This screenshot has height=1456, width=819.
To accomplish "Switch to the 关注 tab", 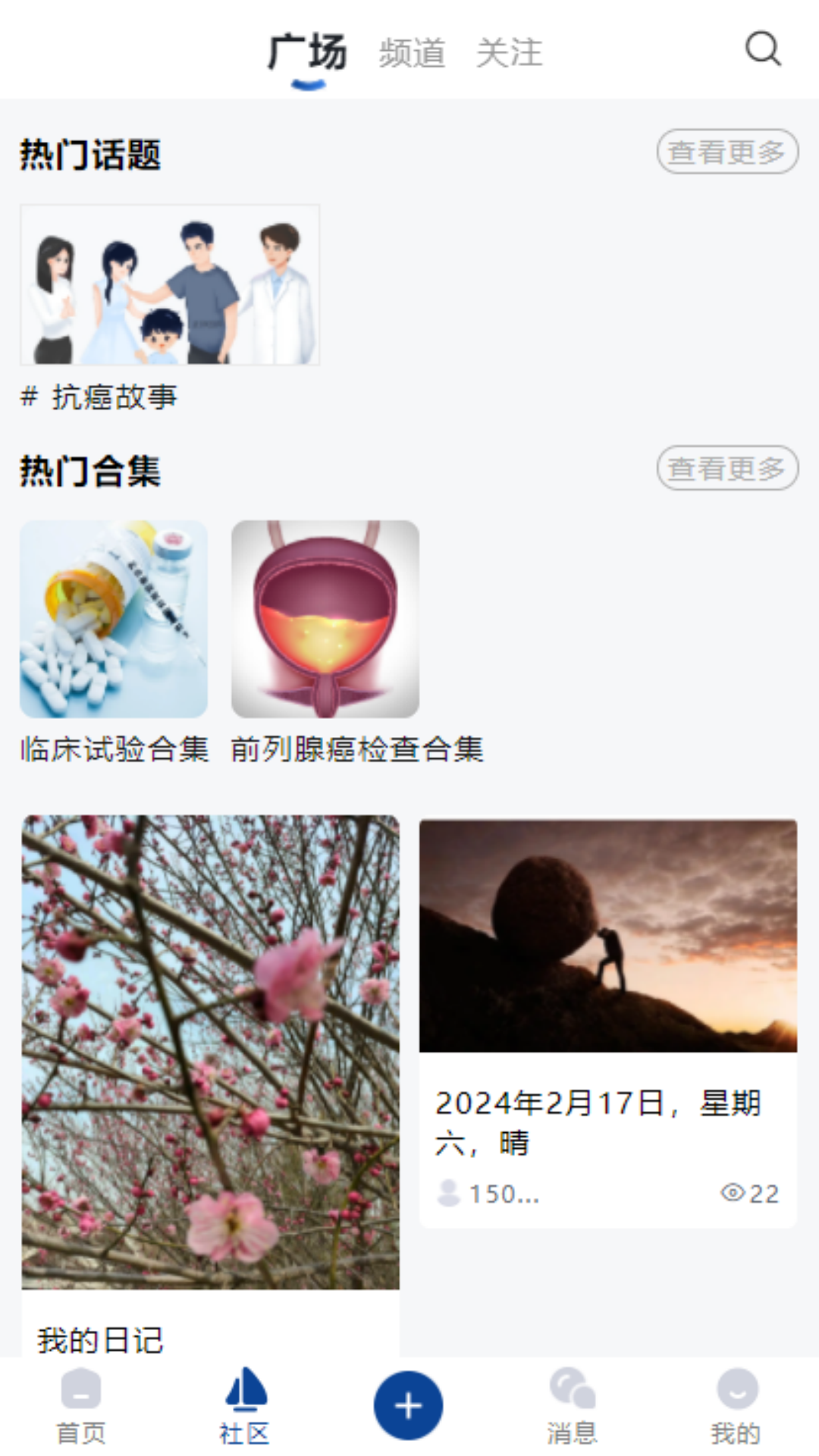I will [x=510, y=52].
